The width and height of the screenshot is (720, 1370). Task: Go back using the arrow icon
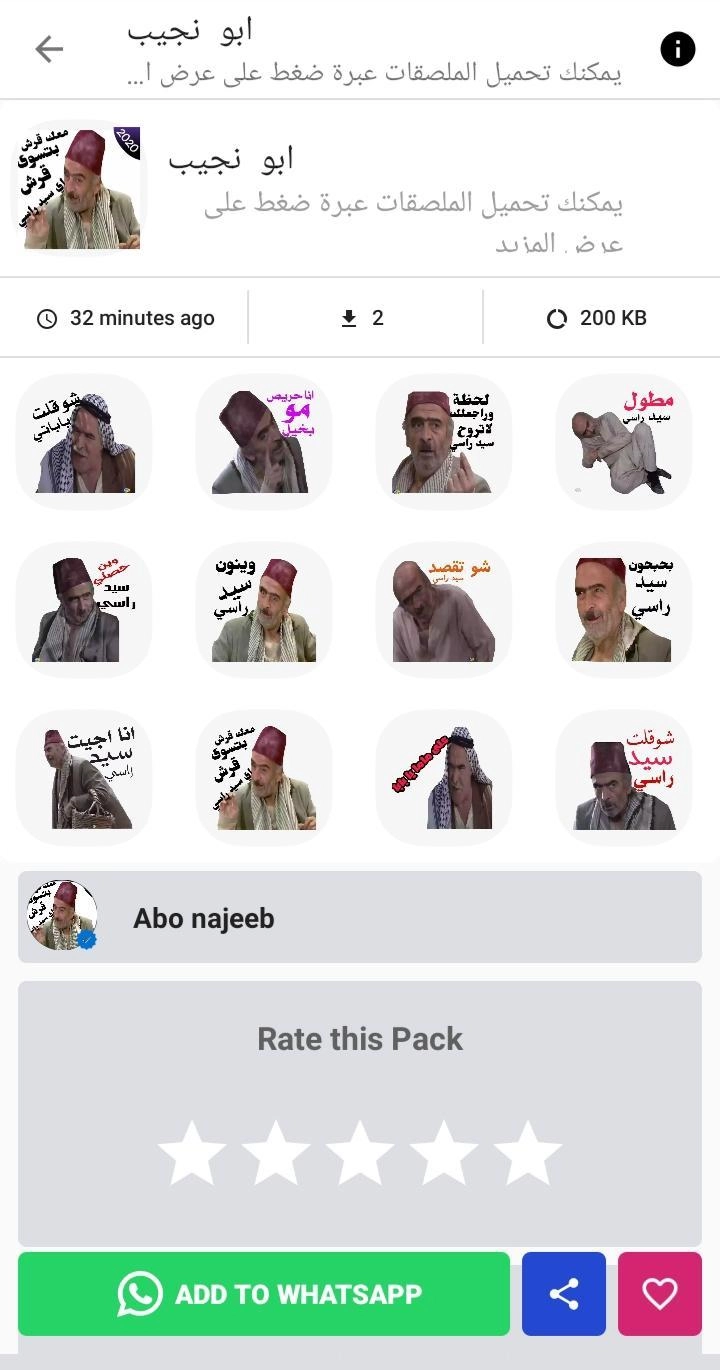point(49,49)
